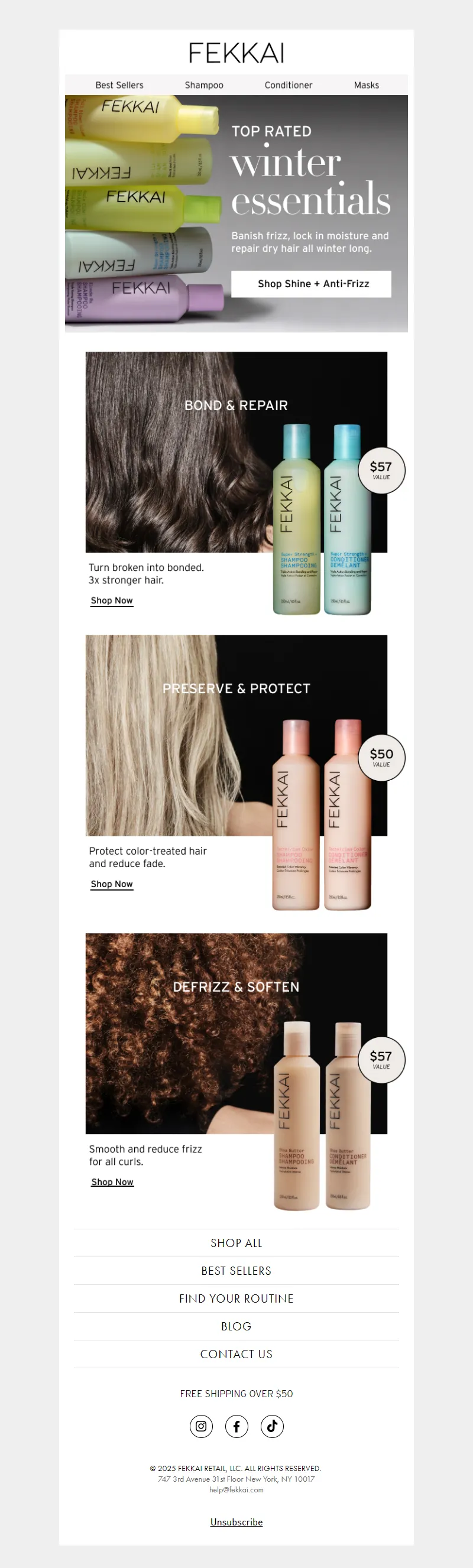Open the Best Sellers navigation link

tap(119, 85)
